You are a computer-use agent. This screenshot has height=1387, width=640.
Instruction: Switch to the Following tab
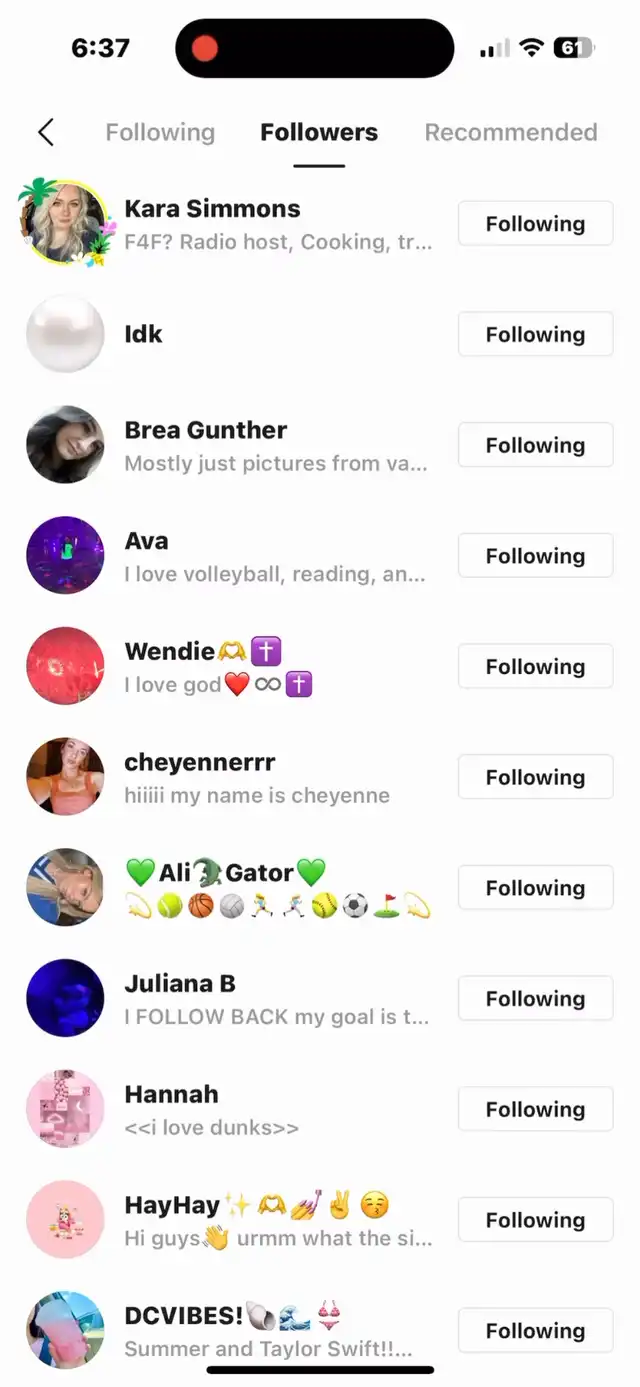160,132
